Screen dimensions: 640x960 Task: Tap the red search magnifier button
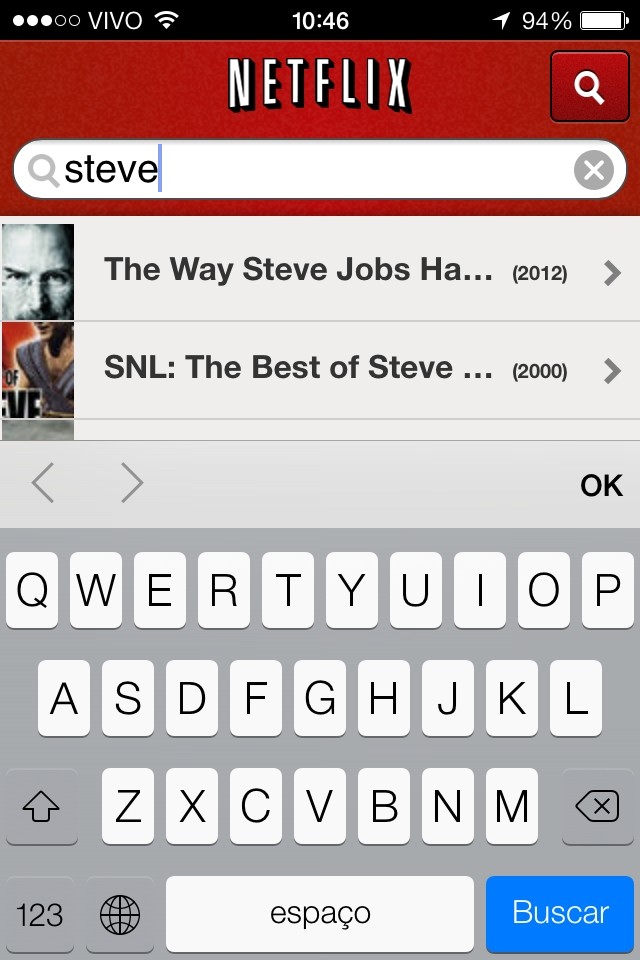coord(589,87)
